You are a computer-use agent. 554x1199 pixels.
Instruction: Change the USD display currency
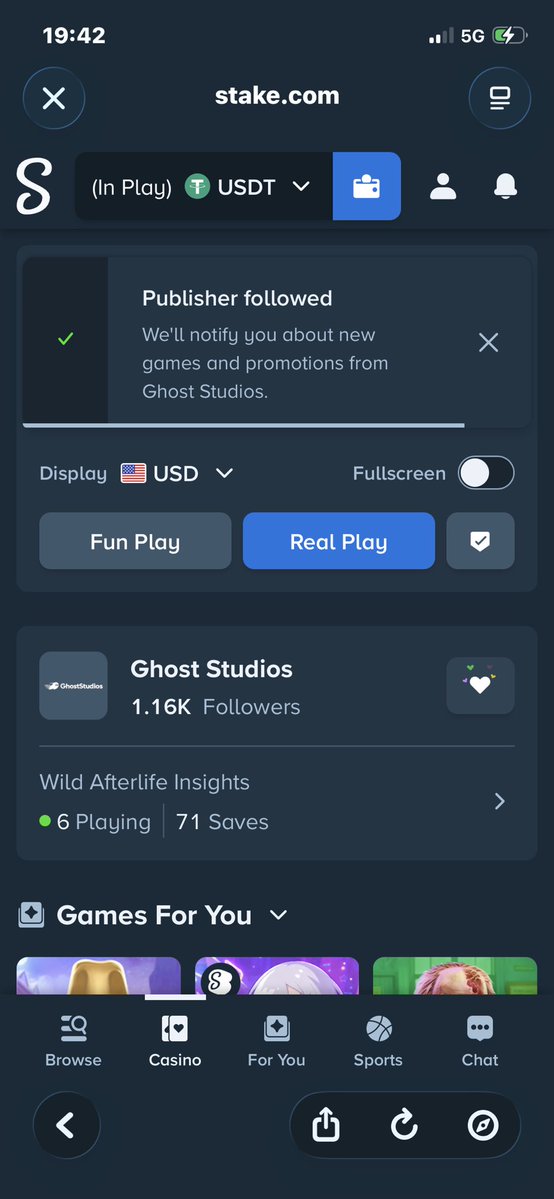(x=177, y=473)
